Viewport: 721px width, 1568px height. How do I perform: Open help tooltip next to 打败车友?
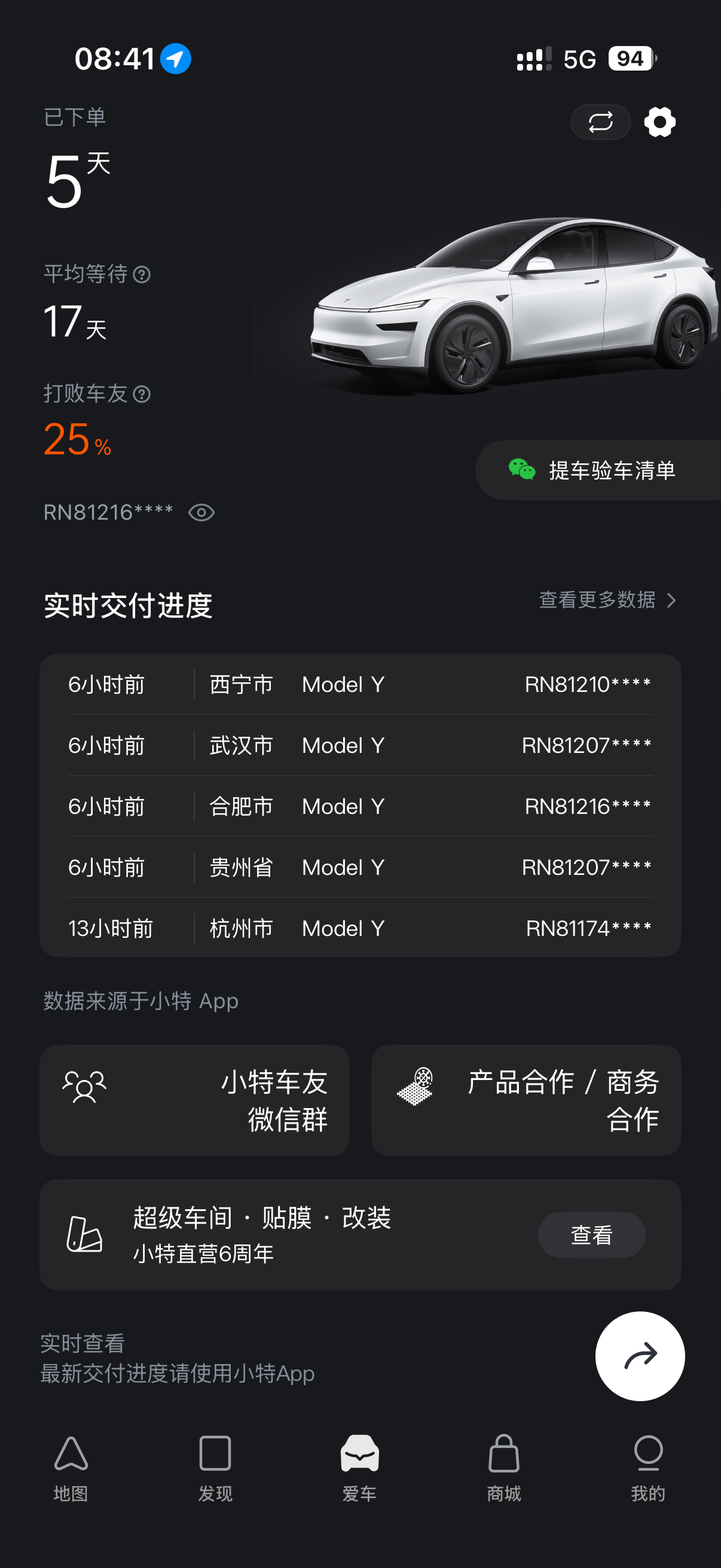(141, 395)
